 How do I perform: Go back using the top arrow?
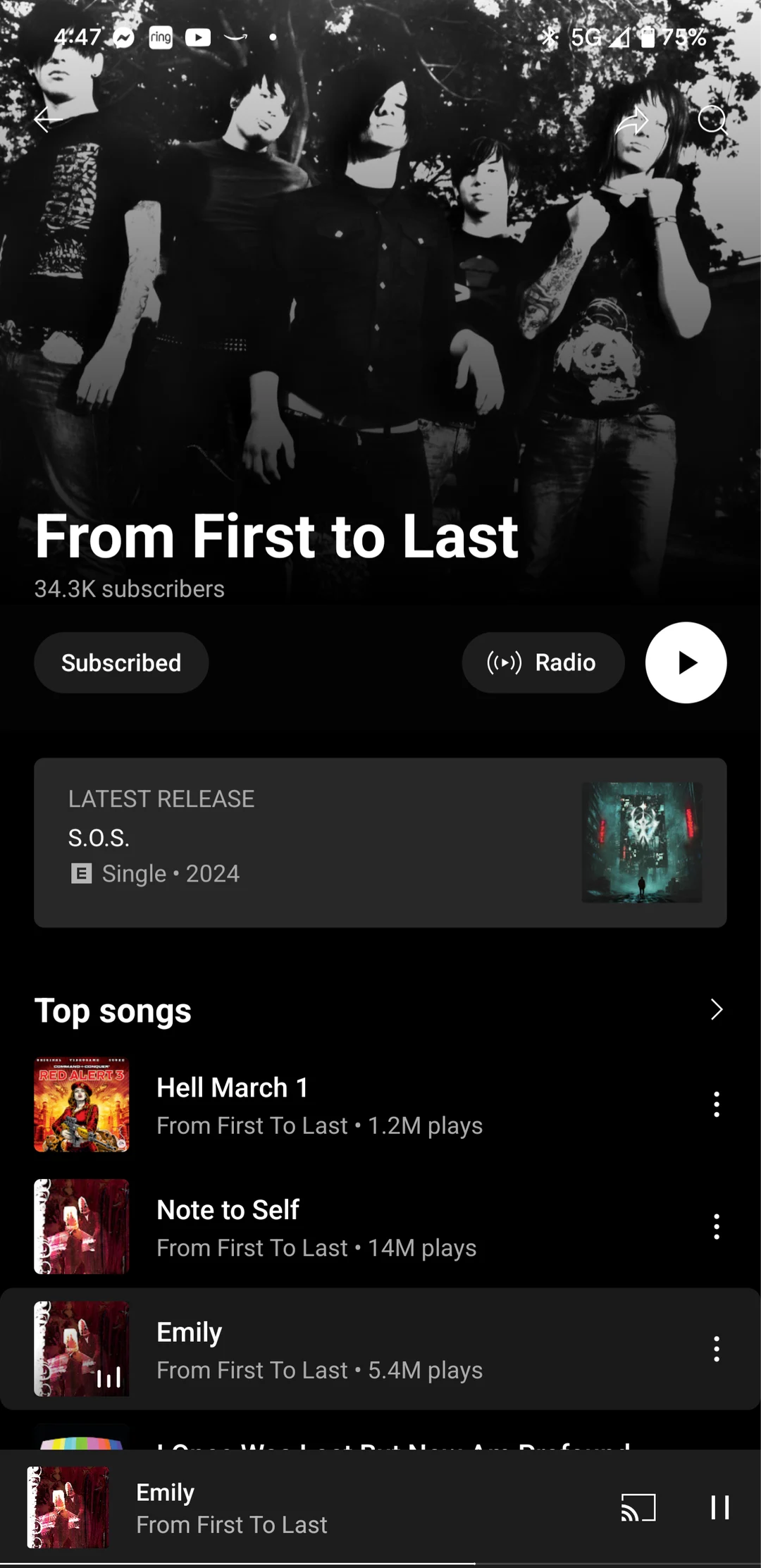pos(47,120)
